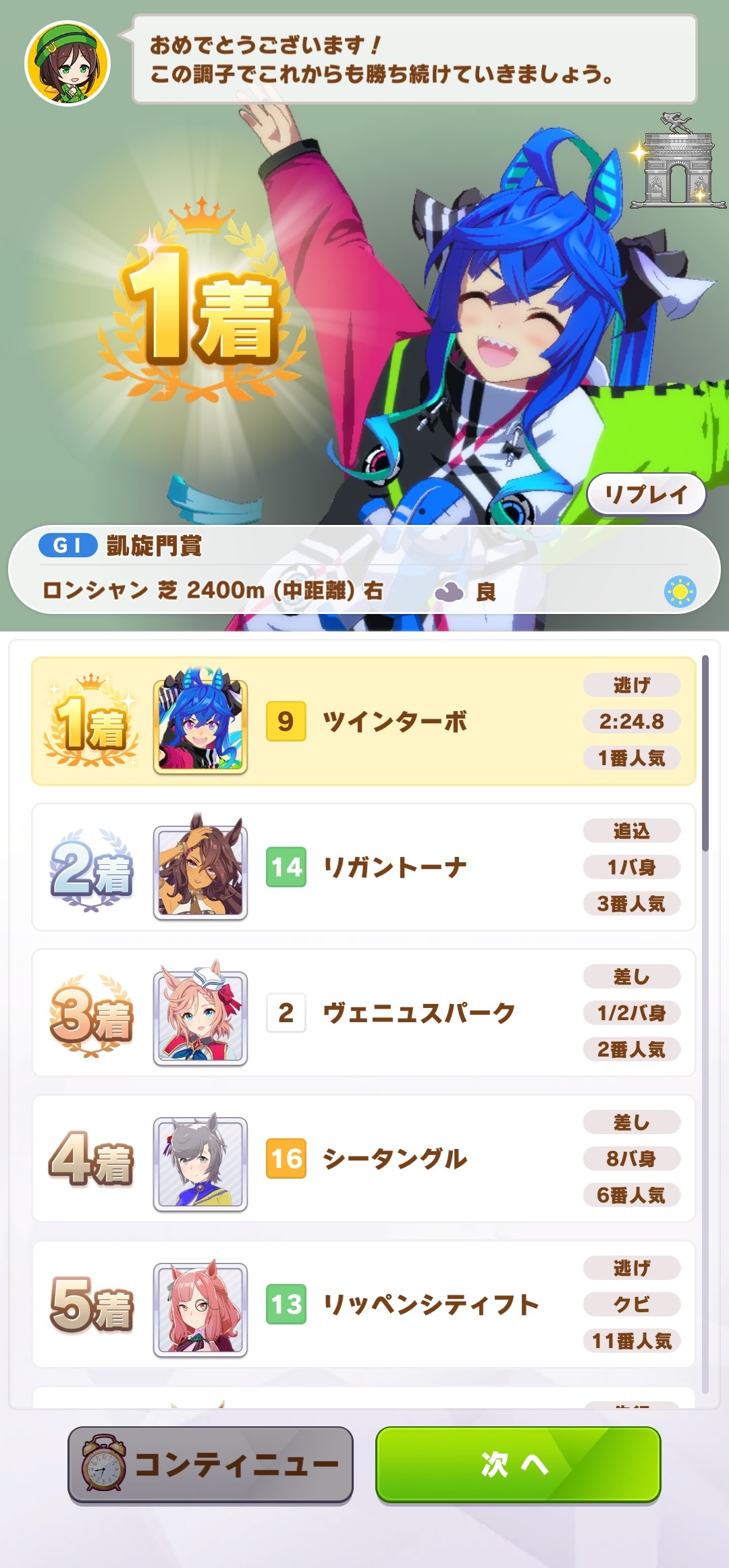The image size is (729, 1568).
Task: Proceed with the green 次へ button
Action: coord(518,1464)
